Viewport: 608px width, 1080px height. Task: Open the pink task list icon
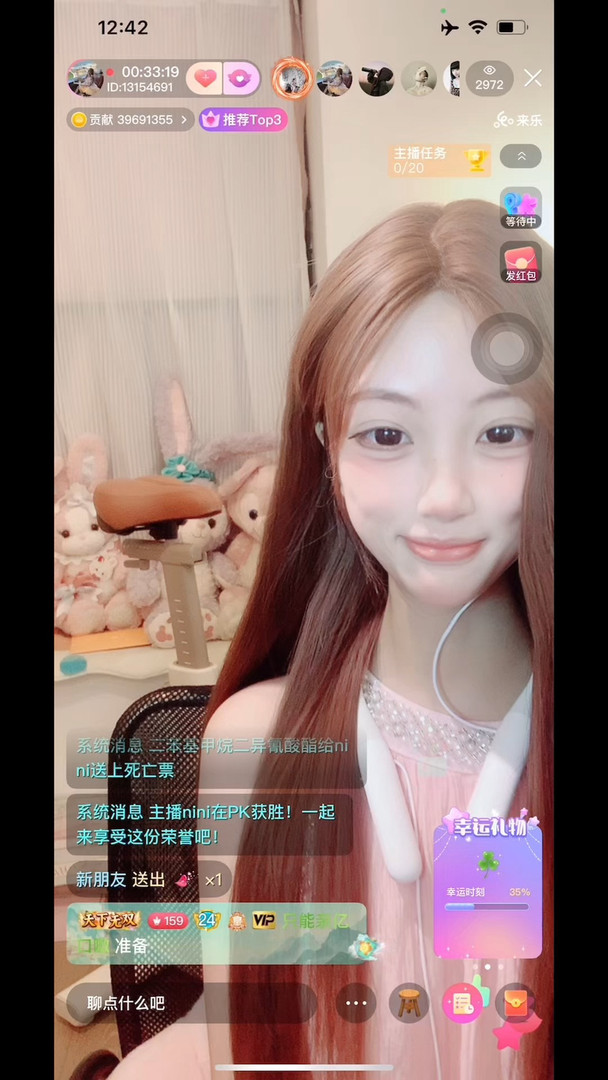click(462, 1003)
